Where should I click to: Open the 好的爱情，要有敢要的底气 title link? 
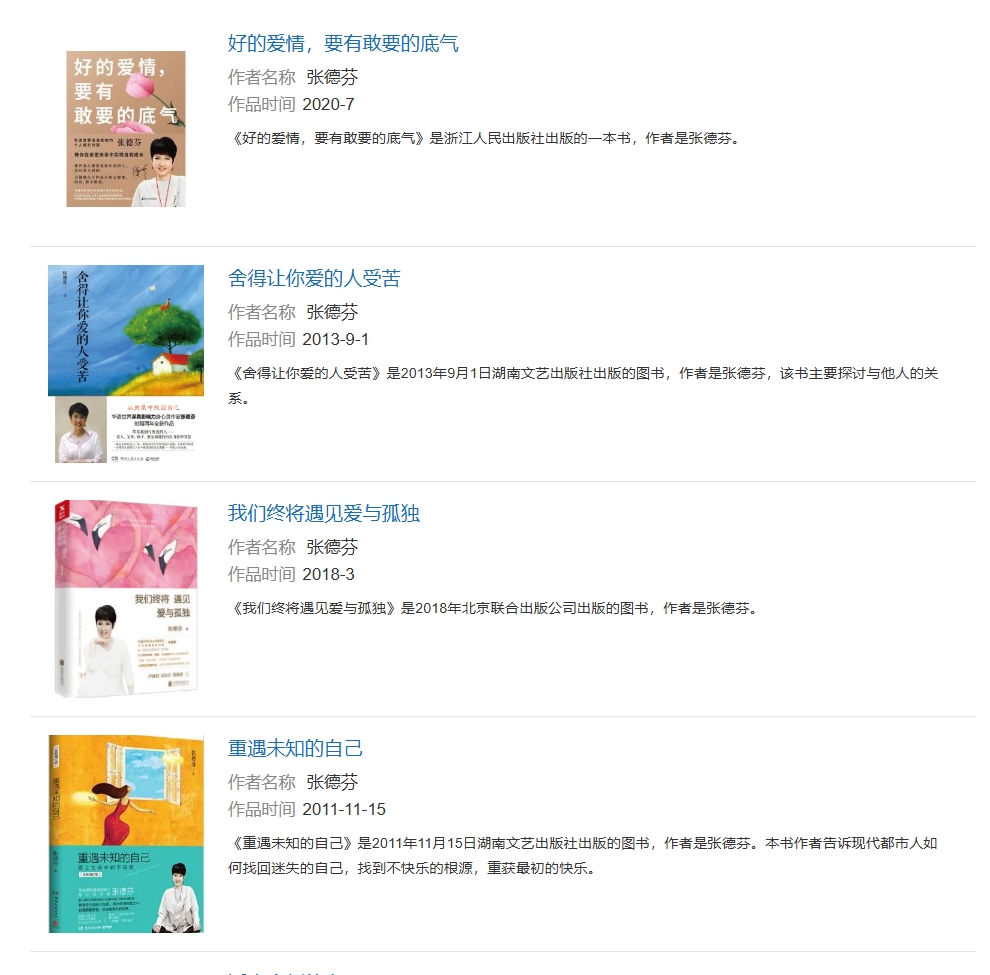[x=343, y=44]
